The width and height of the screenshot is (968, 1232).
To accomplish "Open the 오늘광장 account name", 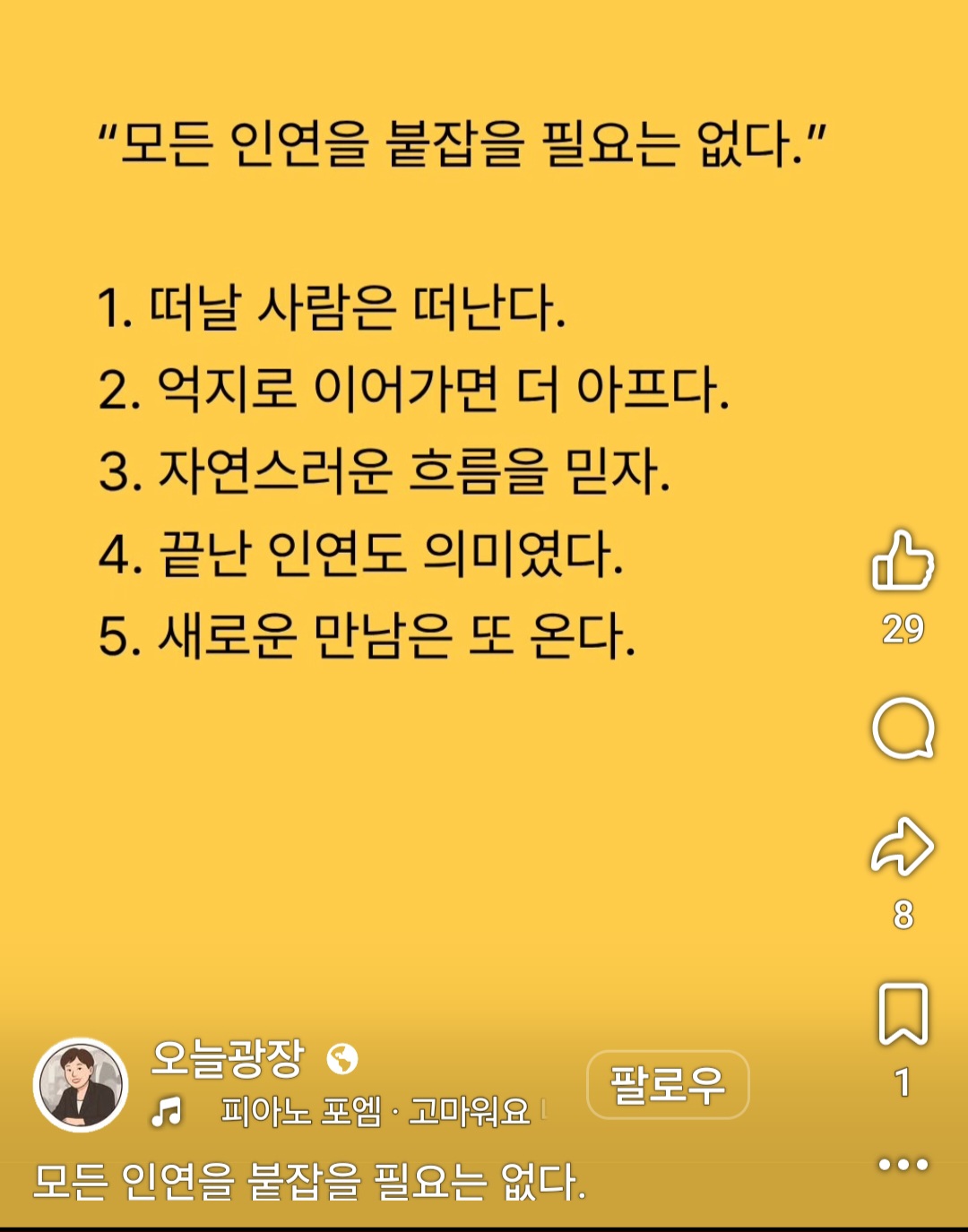I will pos(229,1058).
